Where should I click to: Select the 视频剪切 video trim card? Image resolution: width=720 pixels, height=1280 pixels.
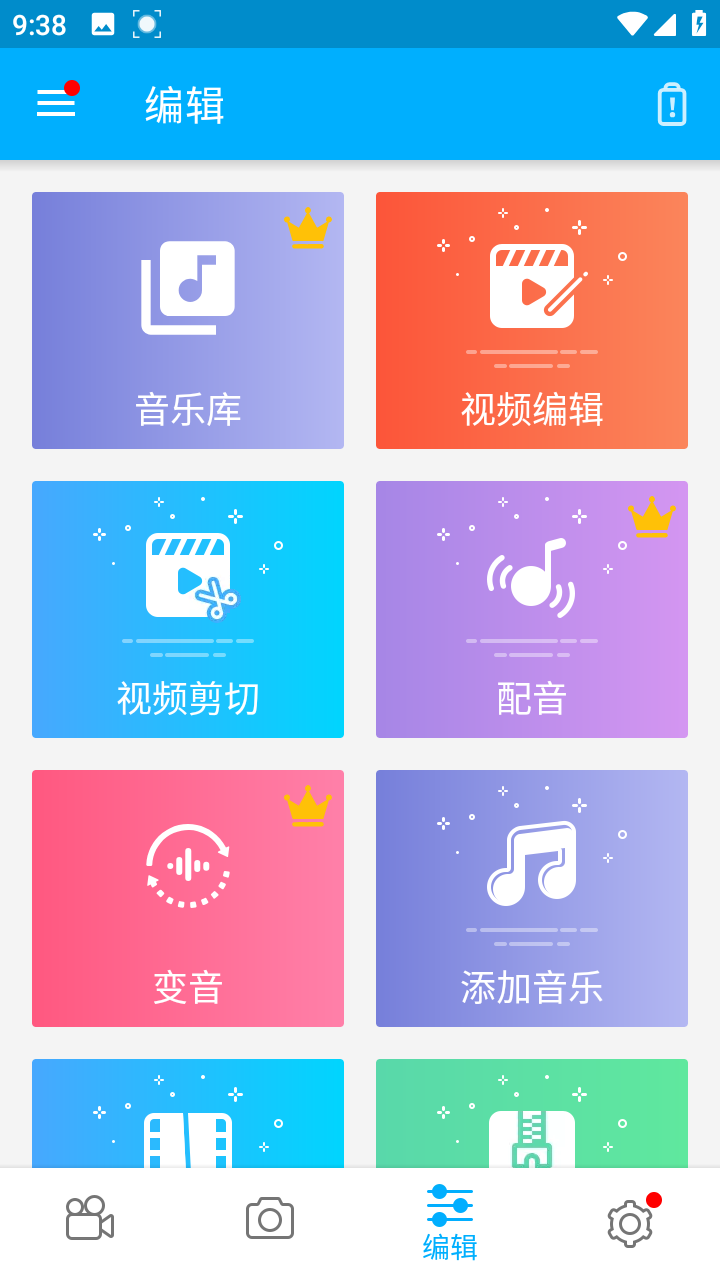pos(188,609)
